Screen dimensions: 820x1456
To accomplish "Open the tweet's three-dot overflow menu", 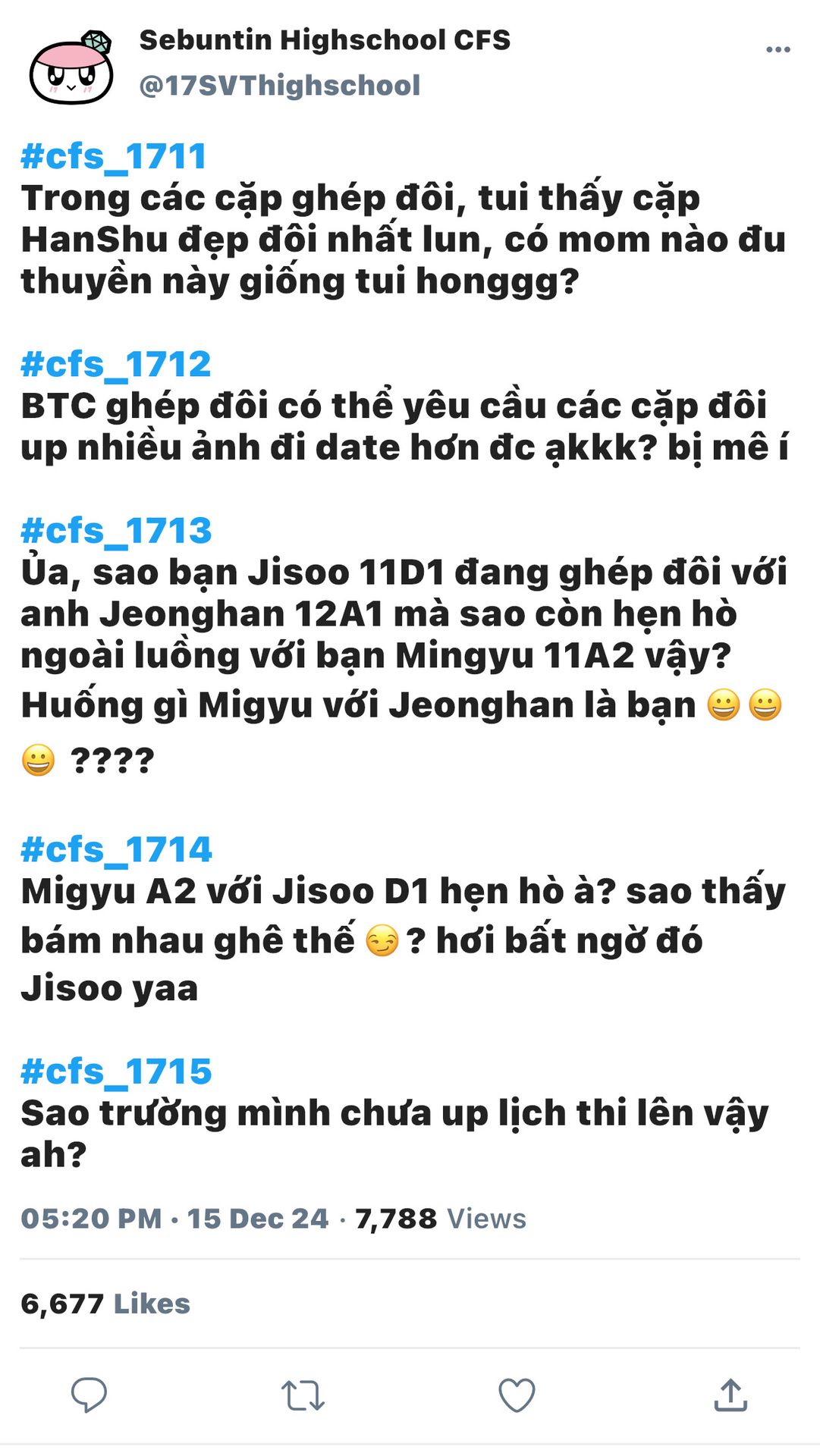I will pyautogui.click(x=778, y=49).
